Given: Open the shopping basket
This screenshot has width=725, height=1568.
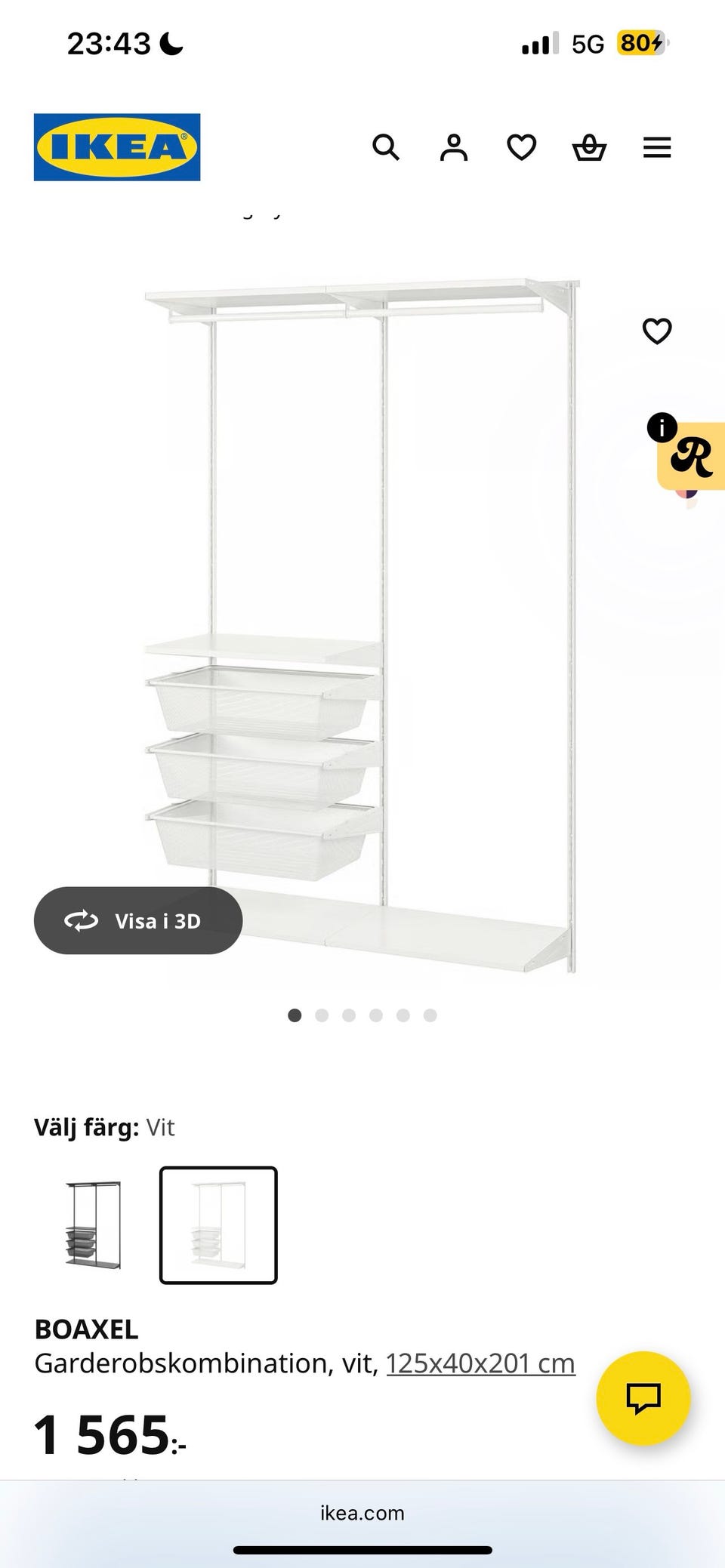Looking at the screenshot, I should 590,146.
